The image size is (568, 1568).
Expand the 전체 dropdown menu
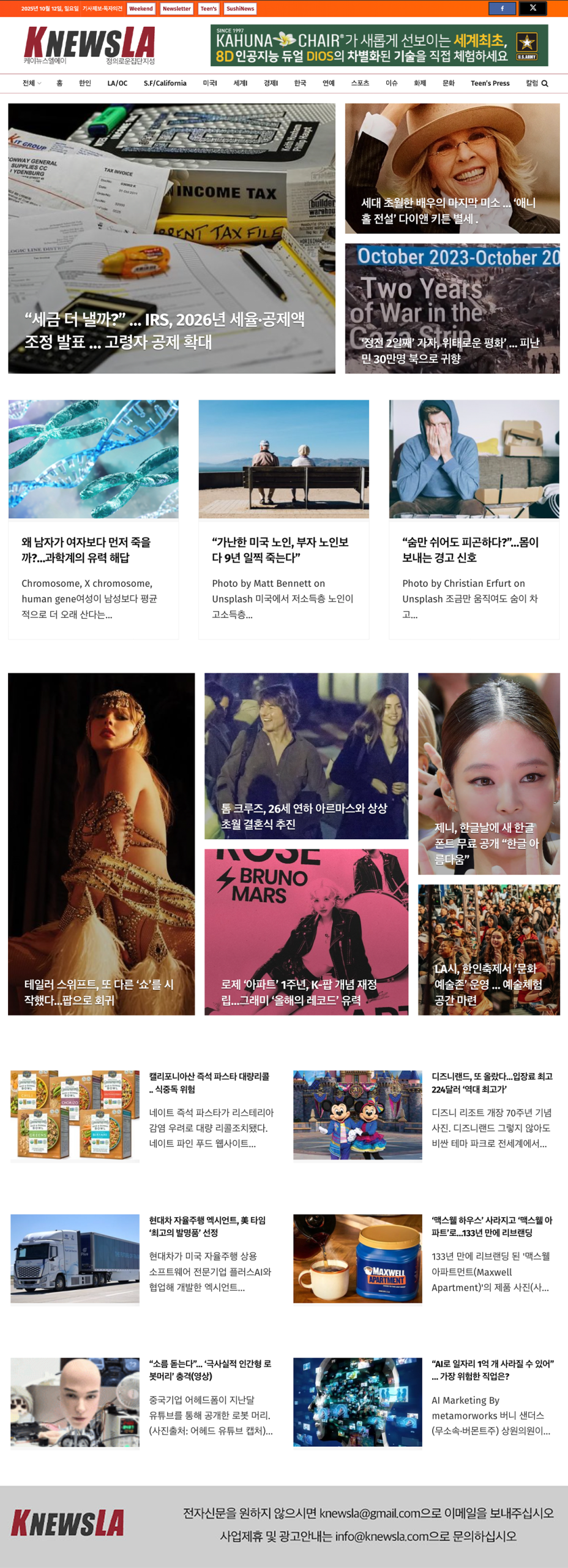(31, 83)
